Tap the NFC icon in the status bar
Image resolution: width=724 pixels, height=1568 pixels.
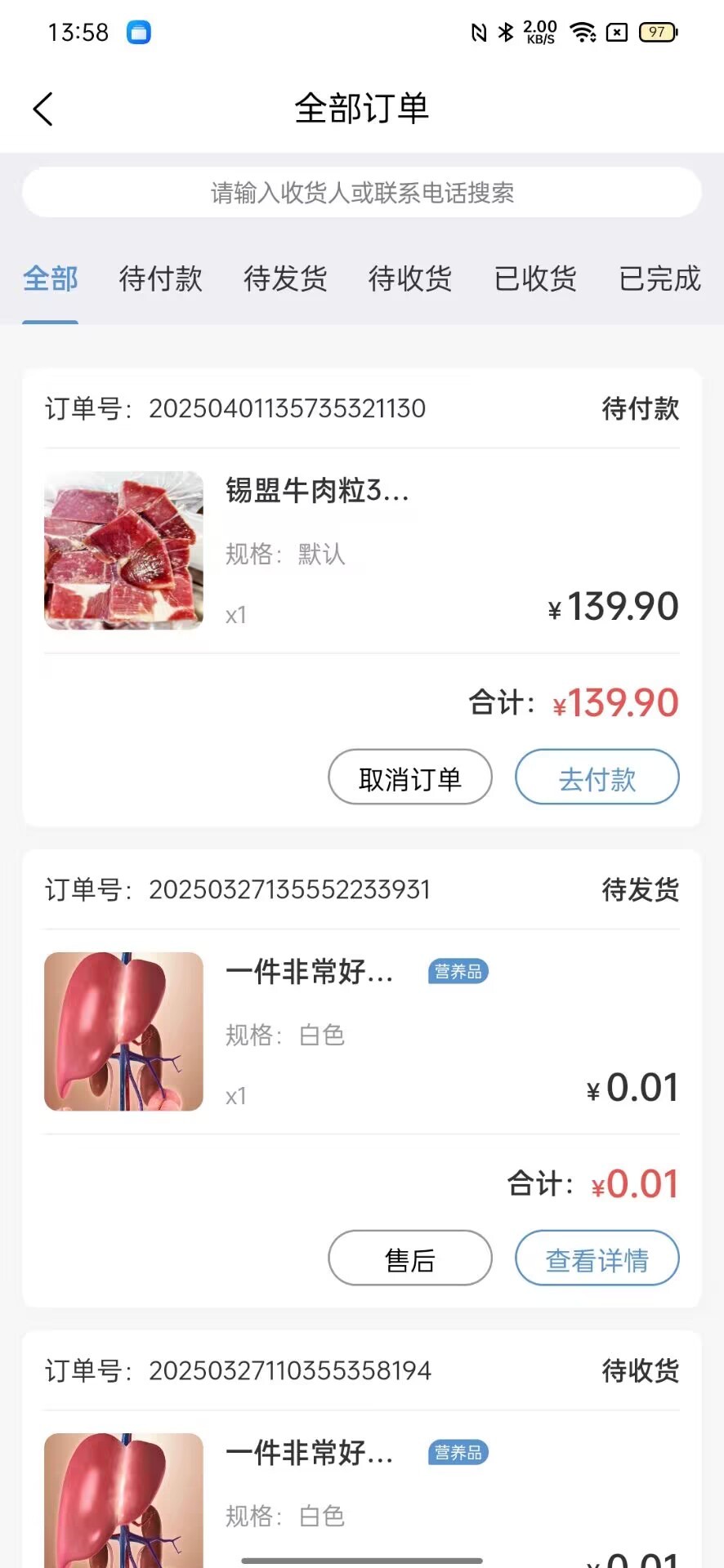click(479, 33)
